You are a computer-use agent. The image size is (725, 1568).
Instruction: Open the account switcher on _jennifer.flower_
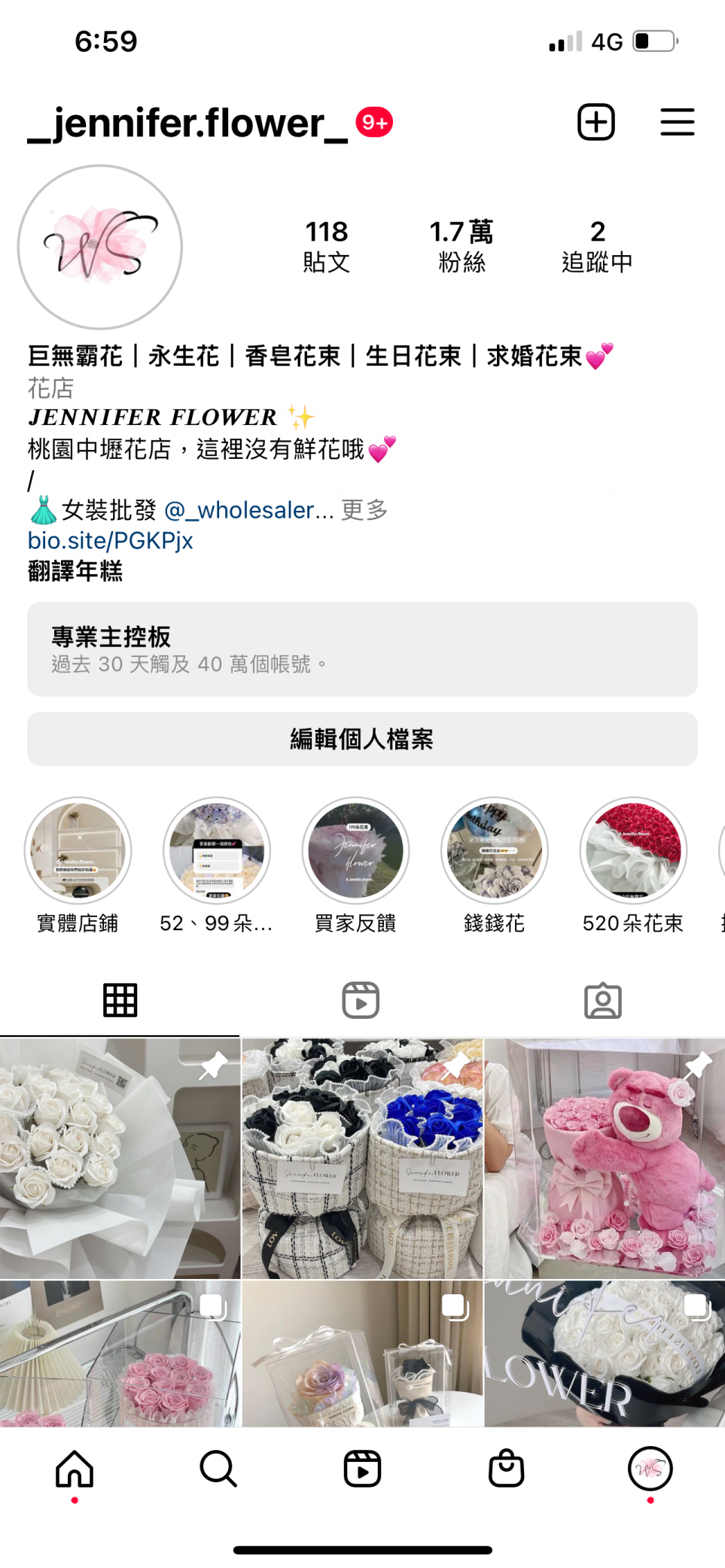pyautogui.click(x=188, y=124)
